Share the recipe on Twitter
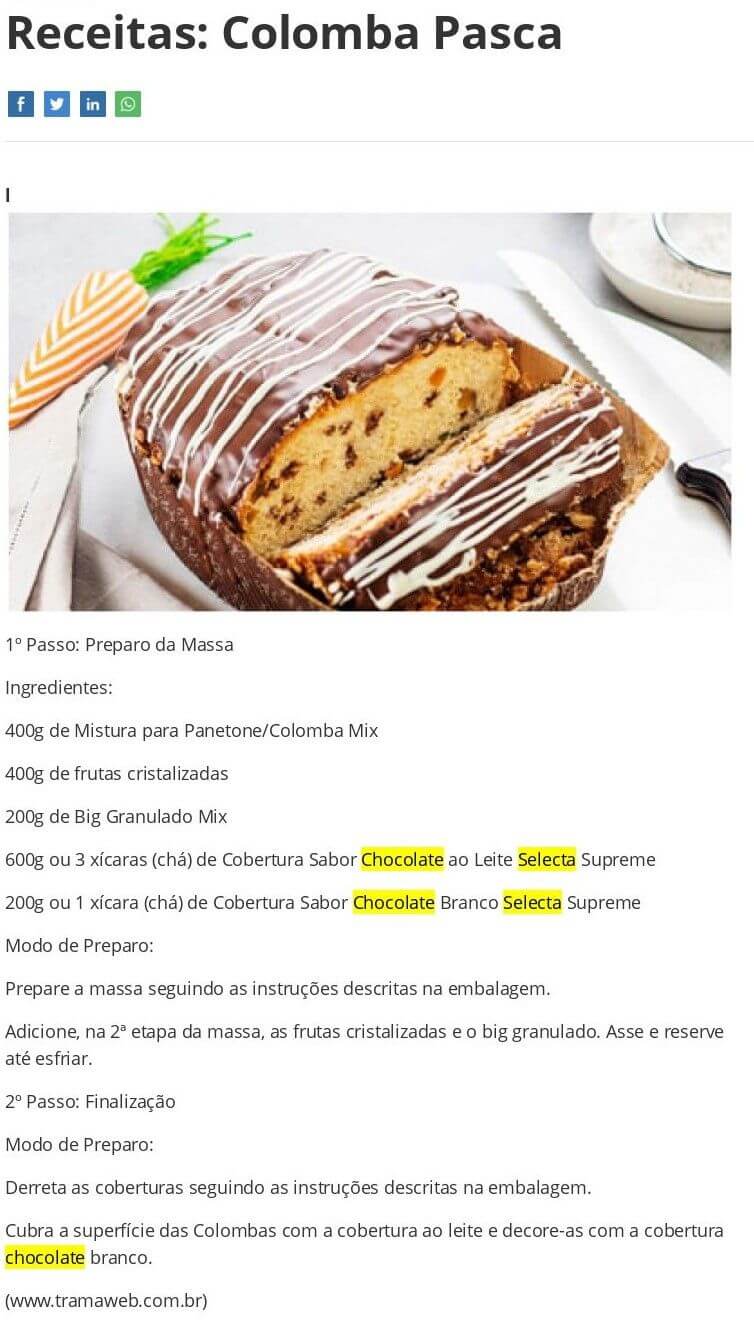754x1339 pixels. tap(57, 104)
